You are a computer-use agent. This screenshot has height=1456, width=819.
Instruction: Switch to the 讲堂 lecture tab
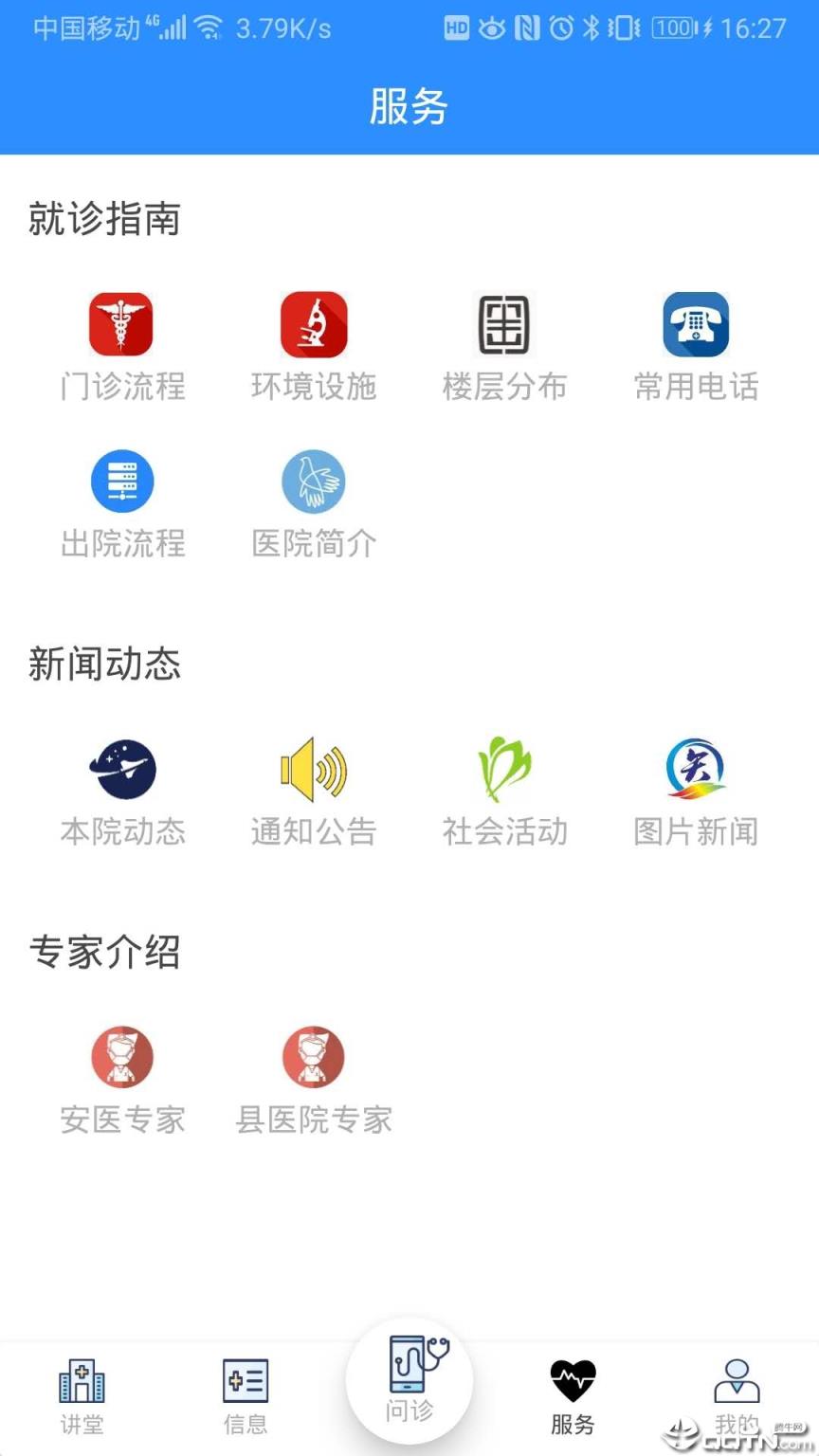click(82, 1393)
